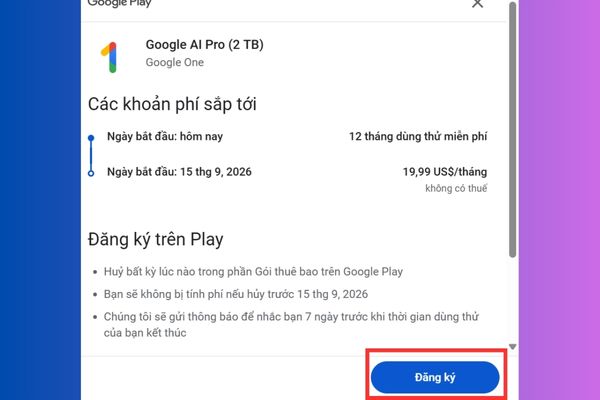Tap the Đăng ký subscribe button

coord(435,377)
